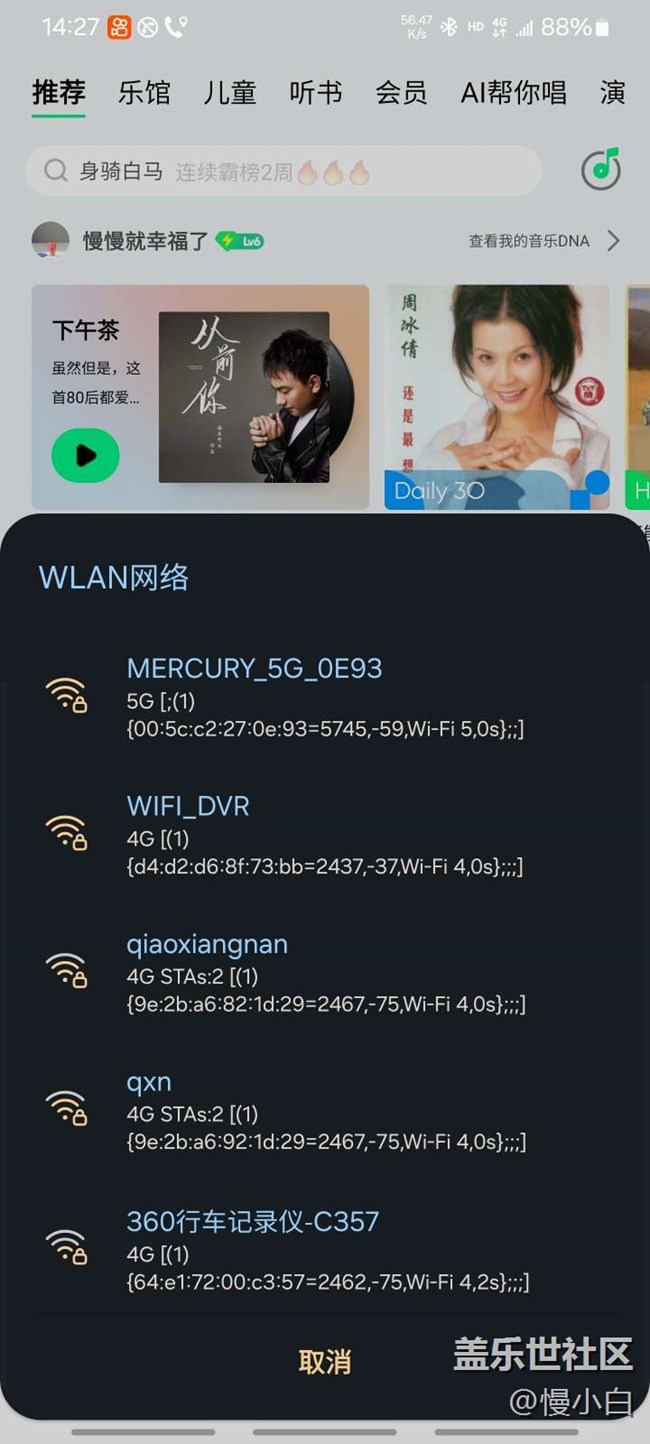650x1444 pixels.
Task: Select the MERCURY_5G_0E93 network
Action: pos(325,697)
